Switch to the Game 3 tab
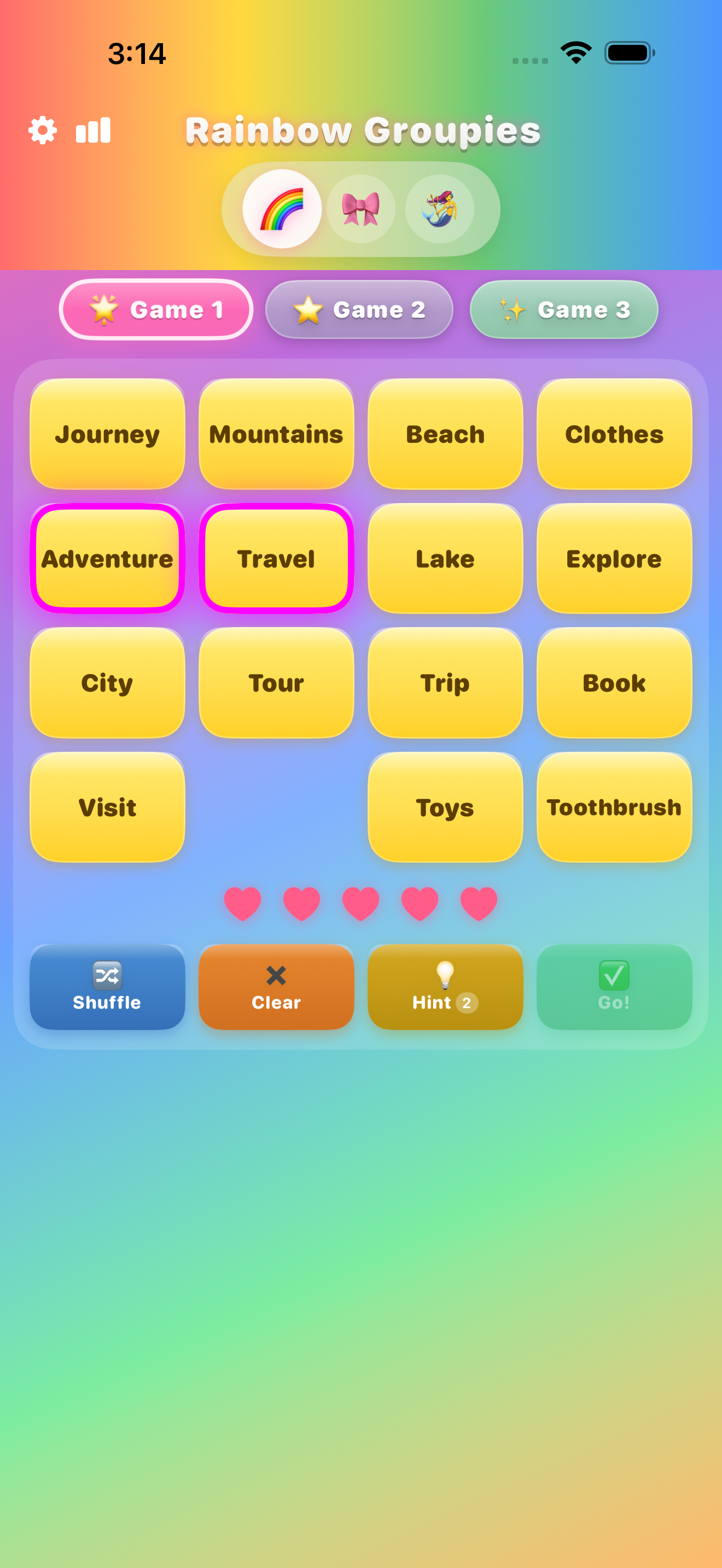 tap(564, 310)
